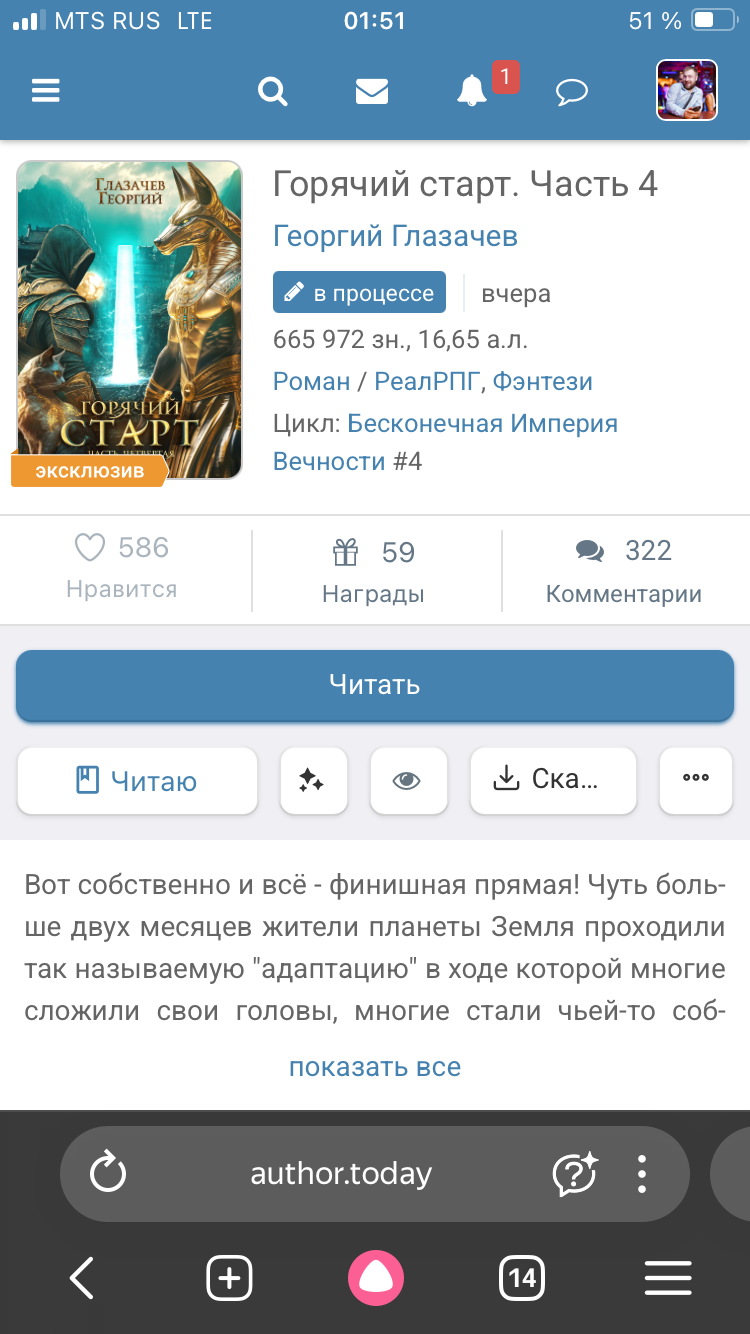
Task: Open the cycle Бесконечная Империя Вечности
Action: click(482, 424)
